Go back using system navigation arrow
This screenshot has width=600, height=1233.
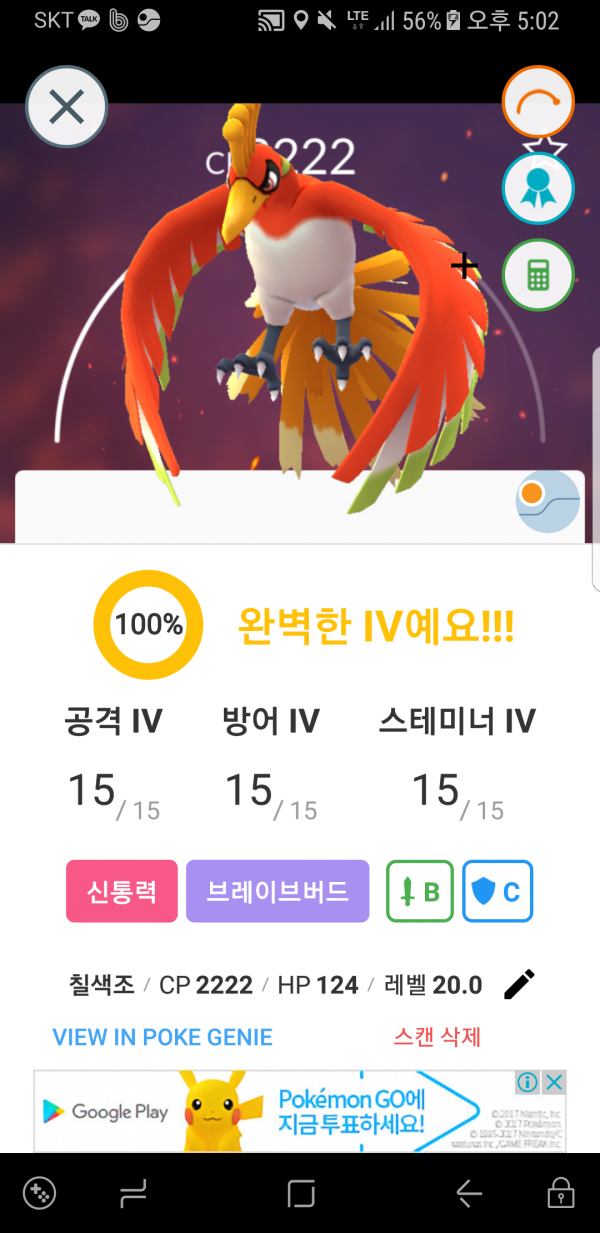(x=468, y=1193)
